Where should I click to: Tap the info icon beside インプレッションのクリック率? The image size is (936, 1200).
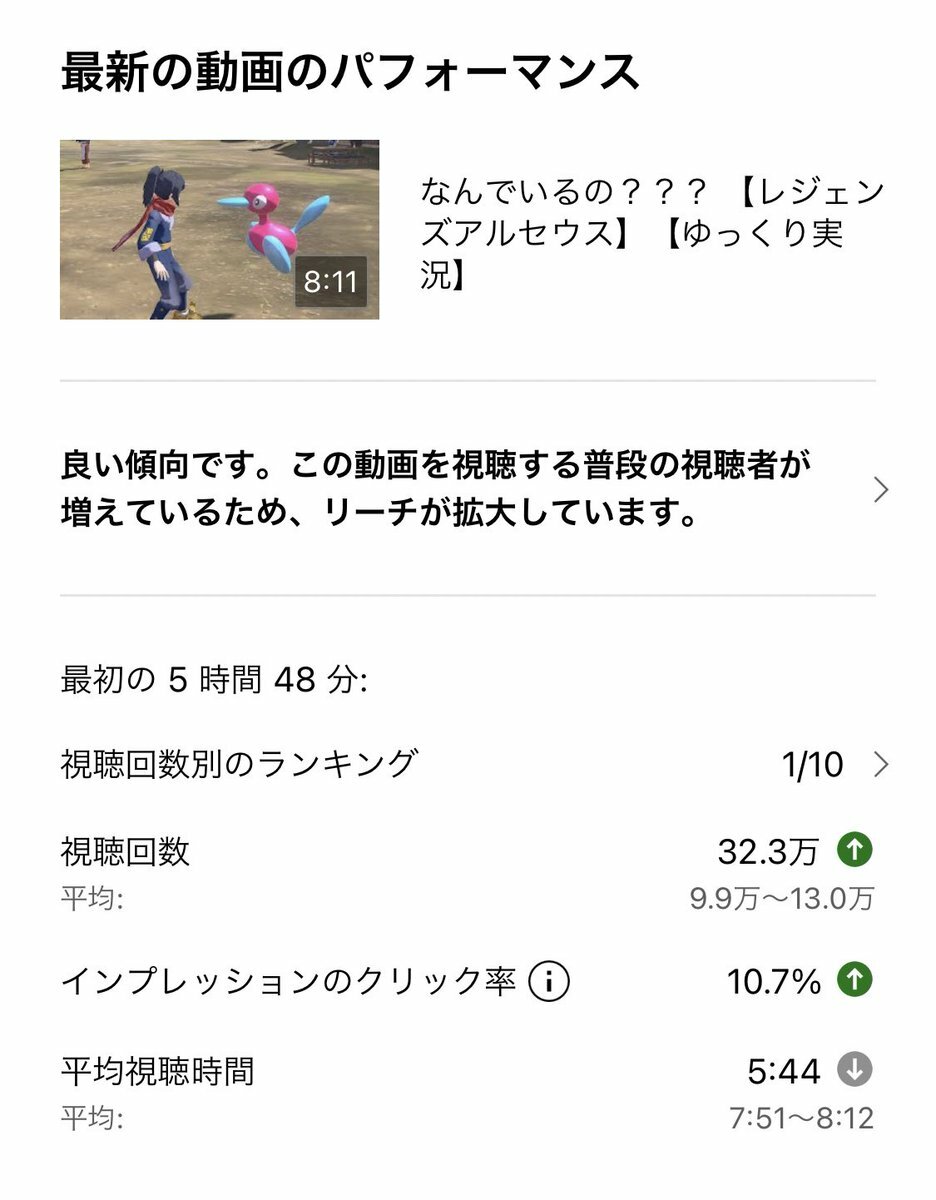point(548,982)
